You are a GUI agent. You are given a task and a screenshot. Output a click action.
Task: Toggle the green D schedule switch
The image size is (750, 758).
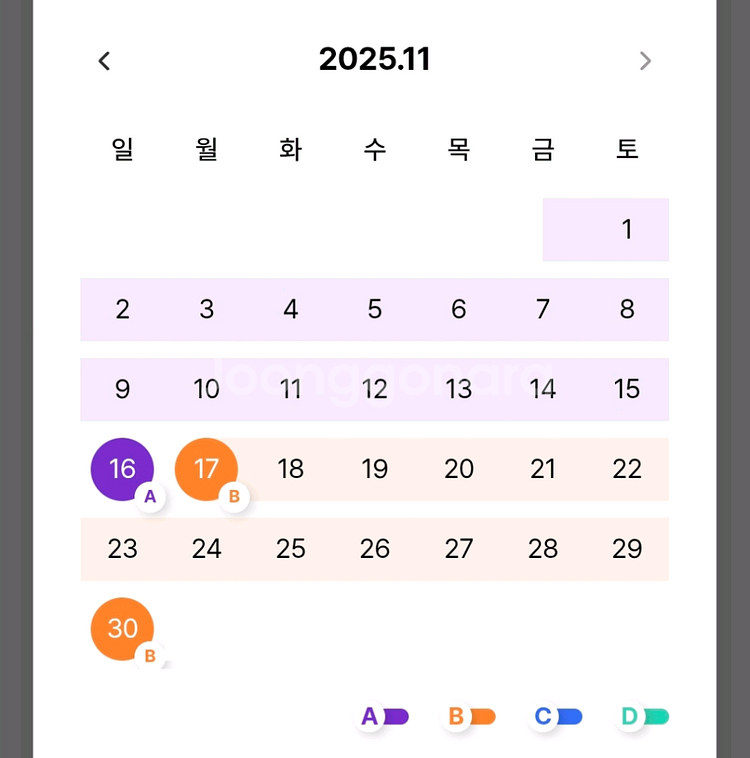(653, 716)
